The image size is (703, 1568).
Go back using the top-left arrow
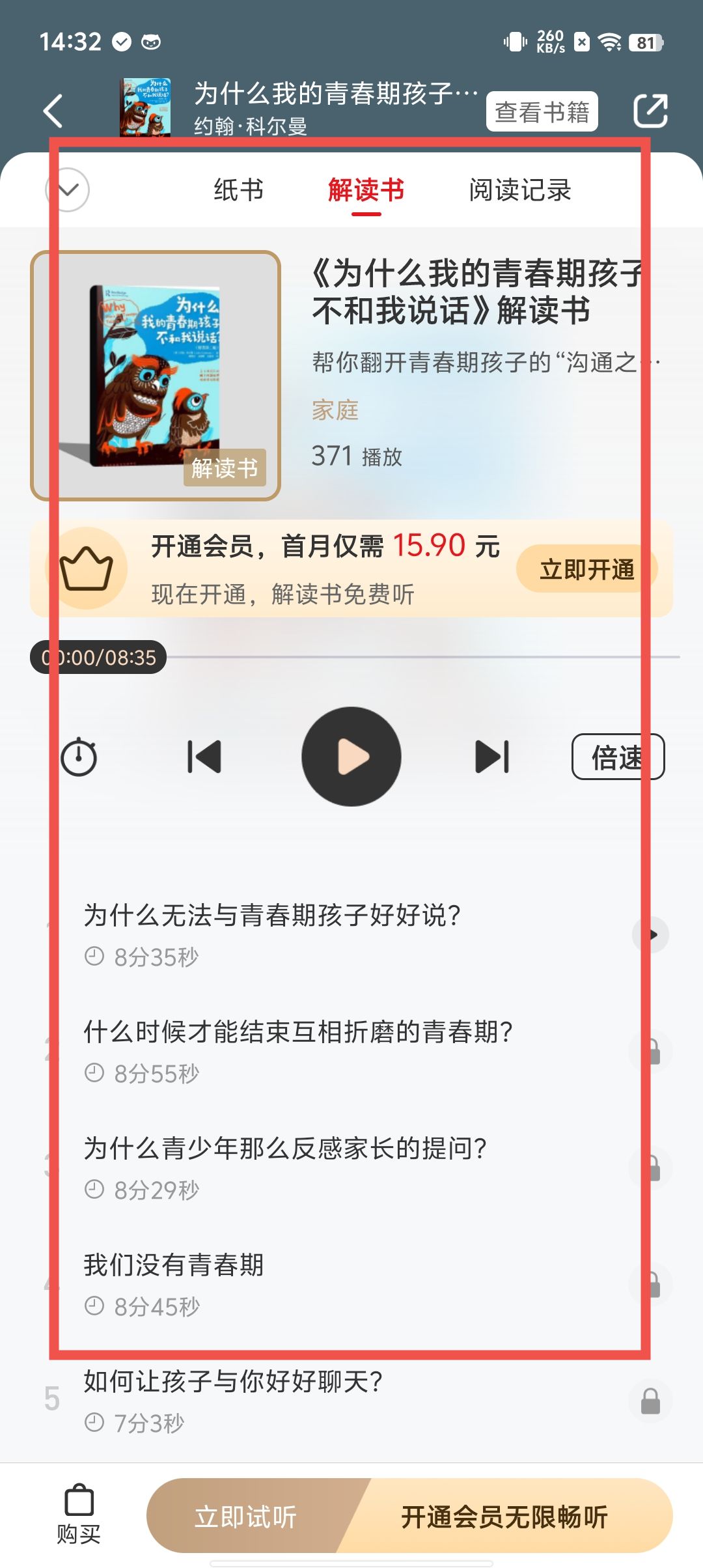pyautogui.click(x=53, y=111)
